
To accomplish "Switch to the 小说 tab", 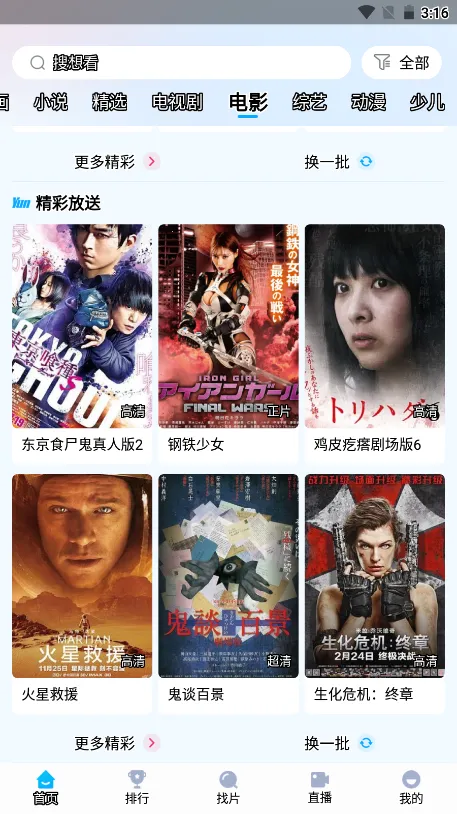I will tap(50, 102).
